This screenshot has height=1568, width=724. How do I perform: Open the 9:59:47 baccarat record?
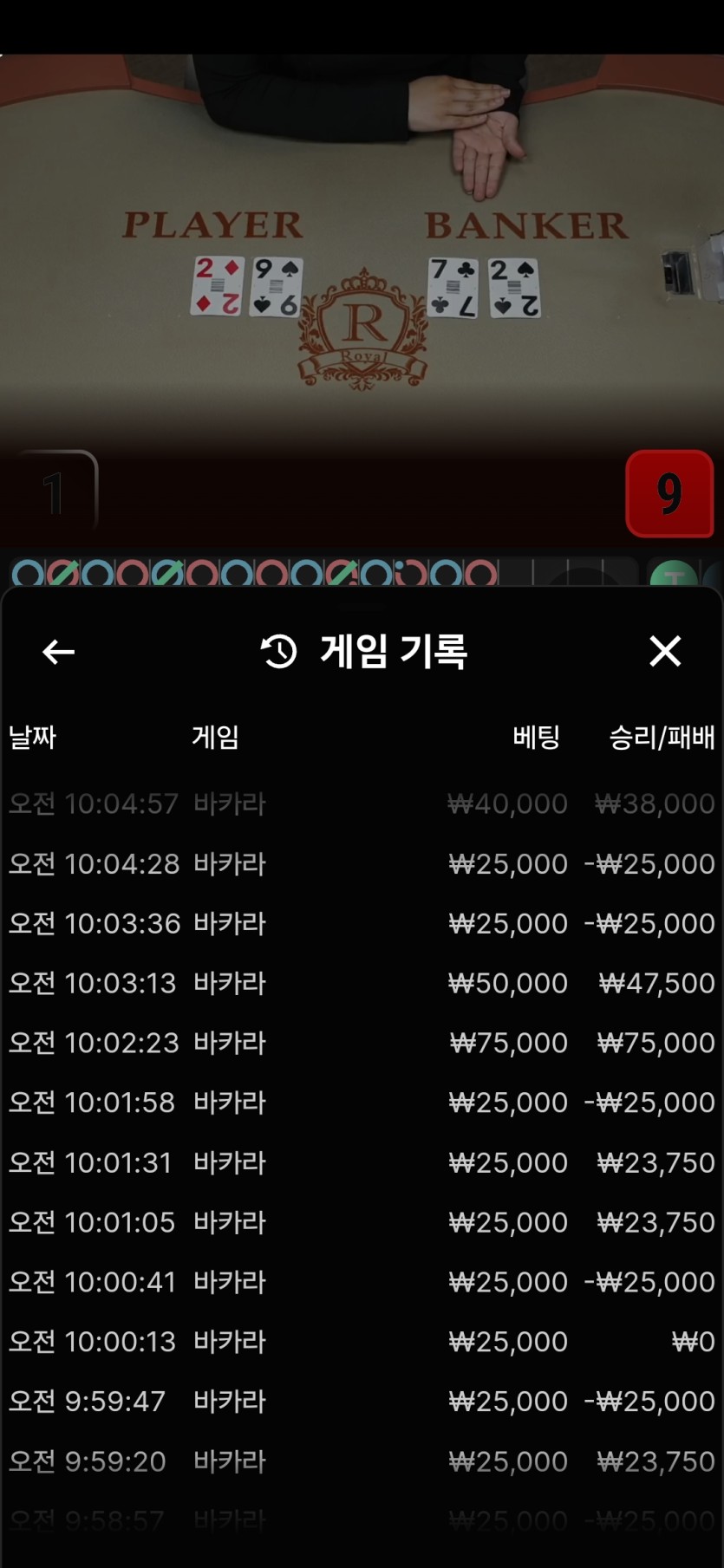click(362, 1402)
